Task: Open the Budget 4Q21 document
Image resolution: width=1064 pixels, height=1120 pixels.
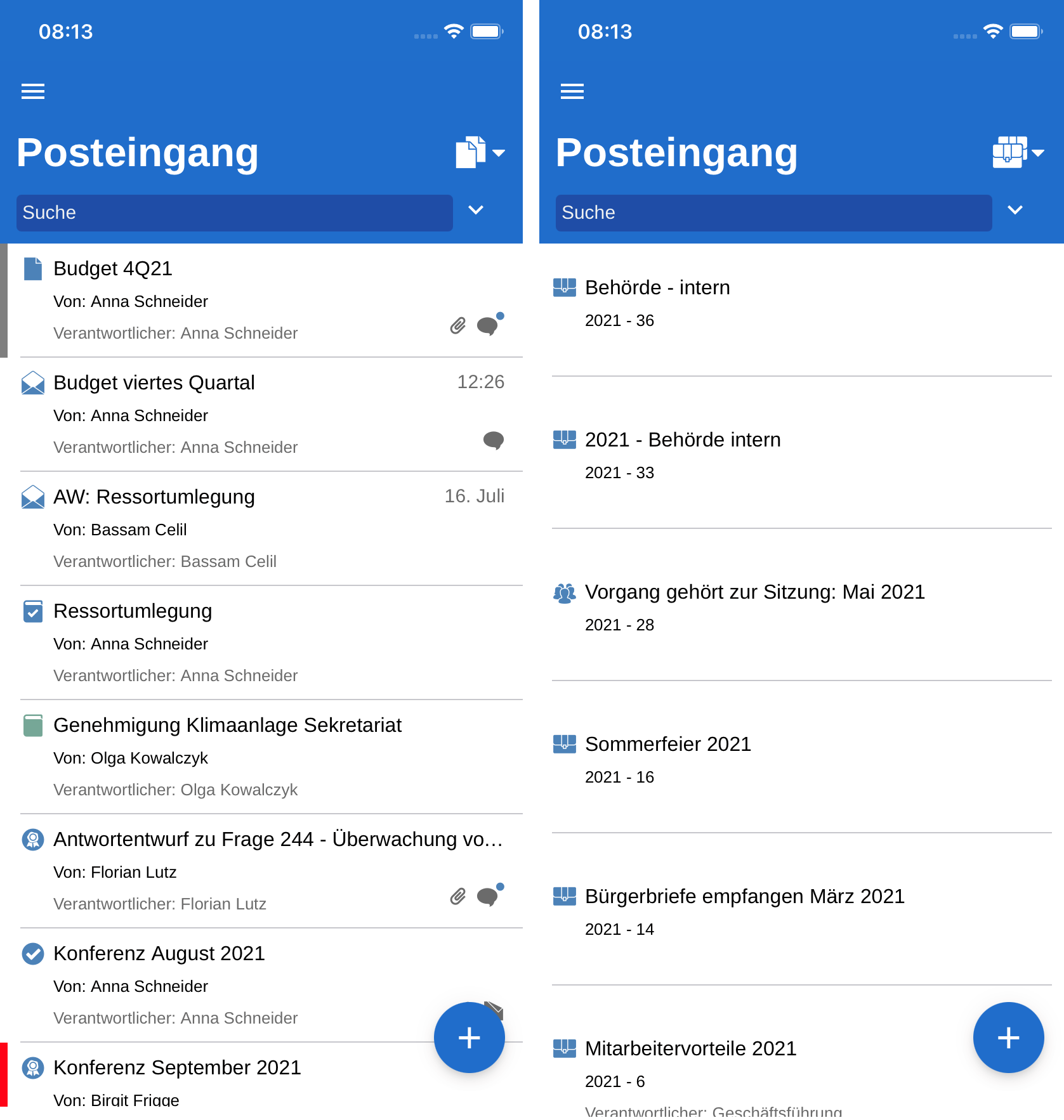Action: tap(113, 269)
